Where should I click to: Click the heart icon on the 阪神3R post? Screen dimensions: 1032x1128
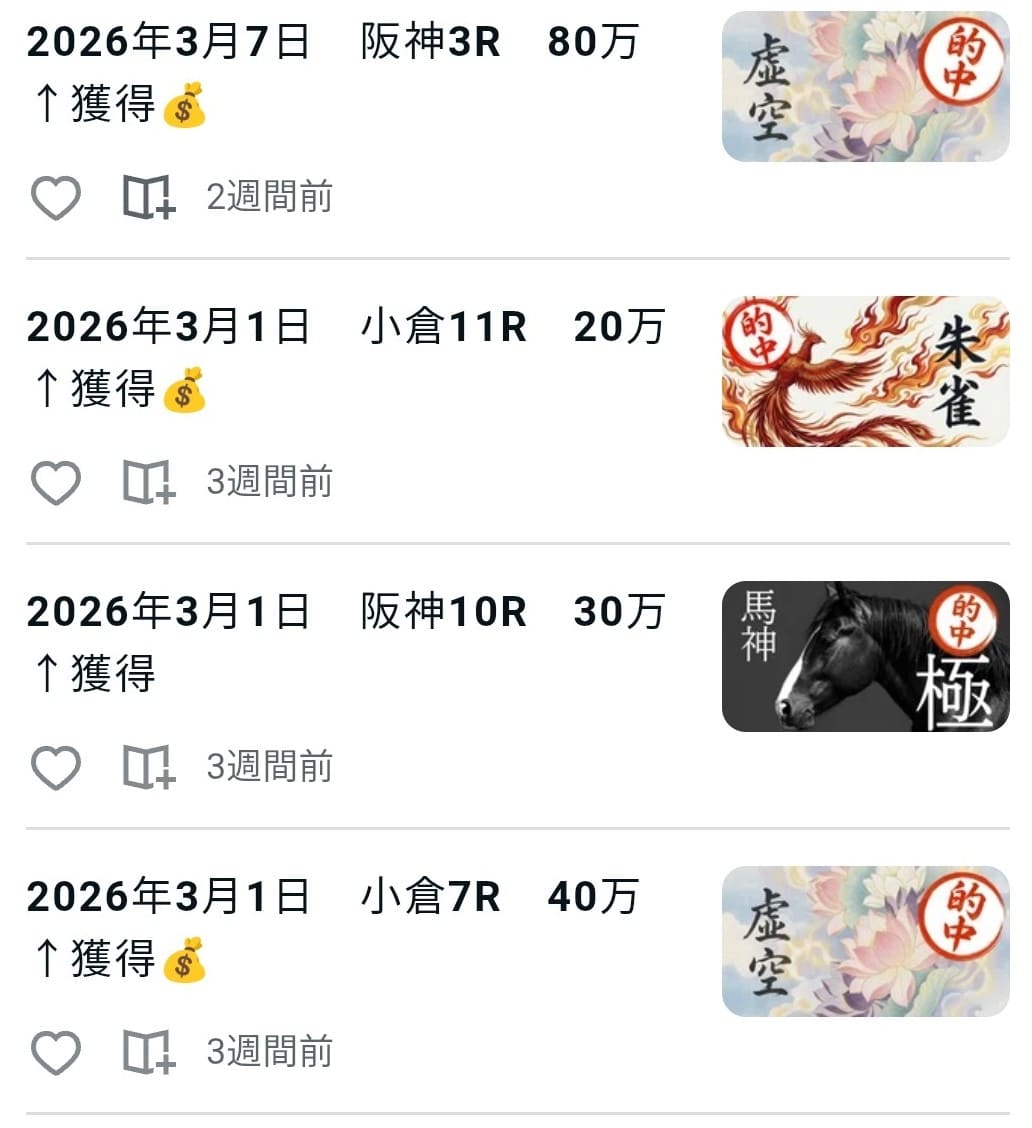[x=56, y=197]
